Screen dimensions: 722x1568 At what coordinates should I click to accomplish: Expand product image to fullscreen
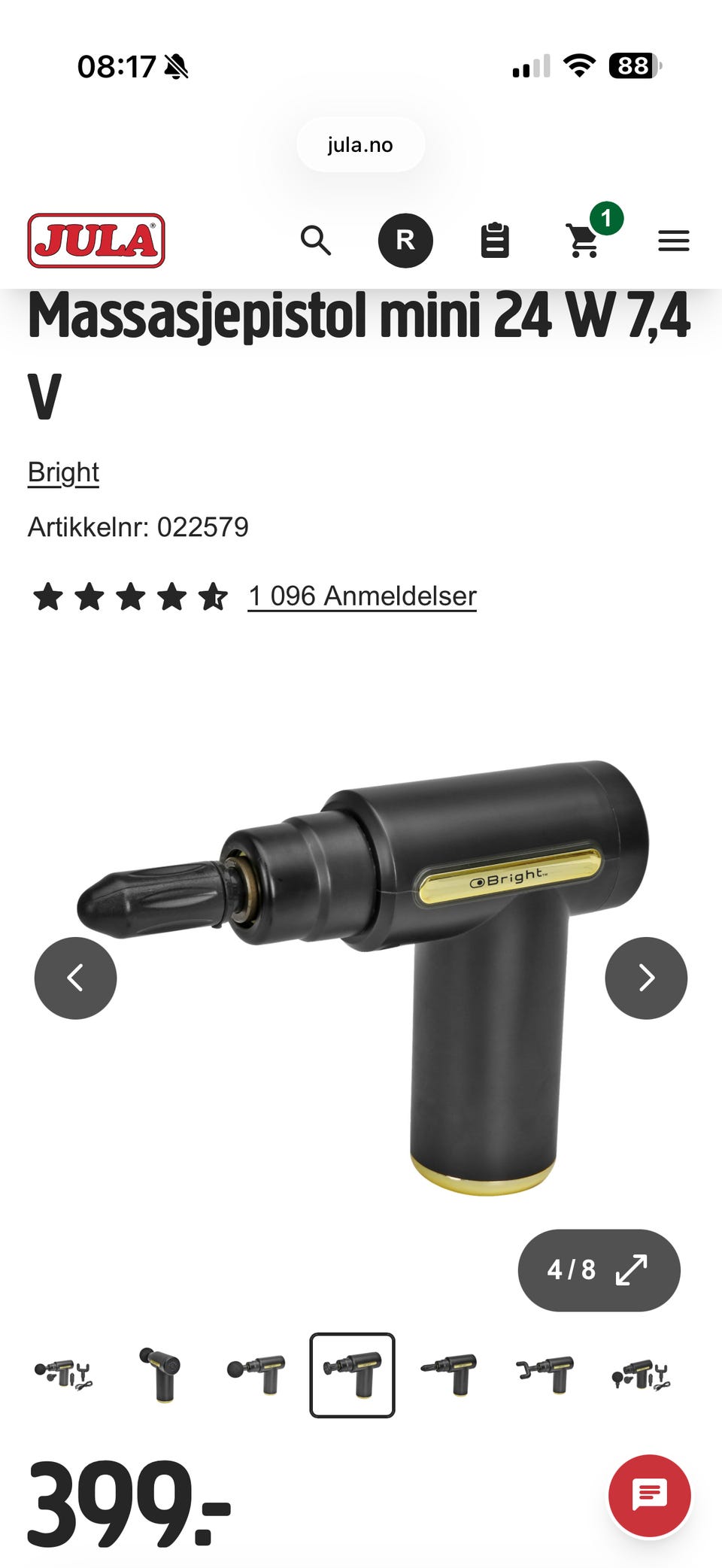tap(599, 1270)
